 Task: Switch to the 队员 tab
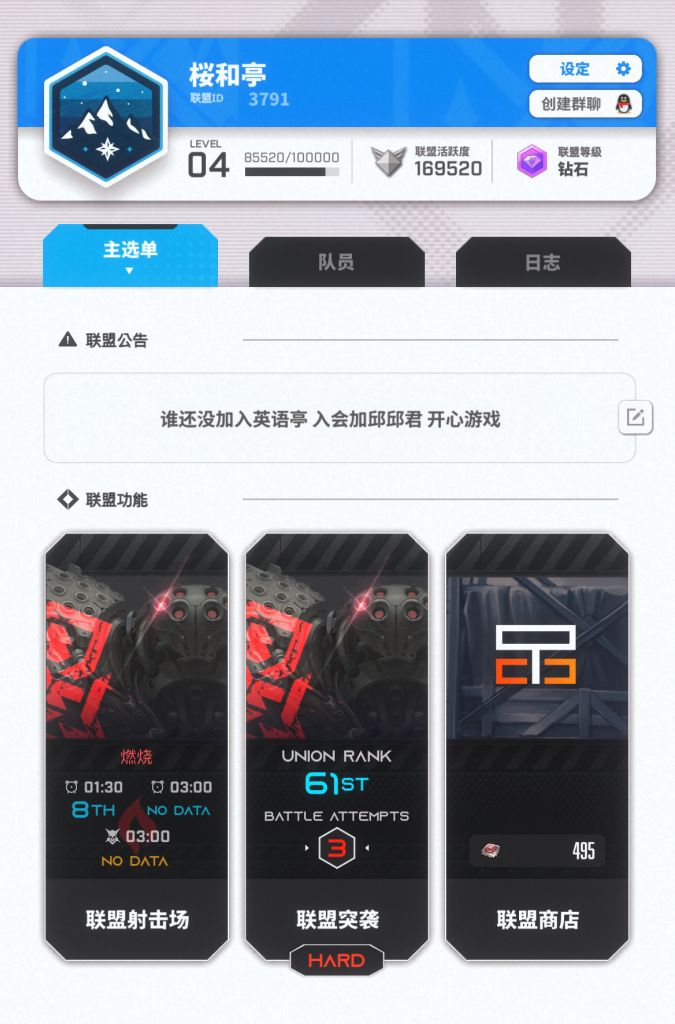point(336,262)
